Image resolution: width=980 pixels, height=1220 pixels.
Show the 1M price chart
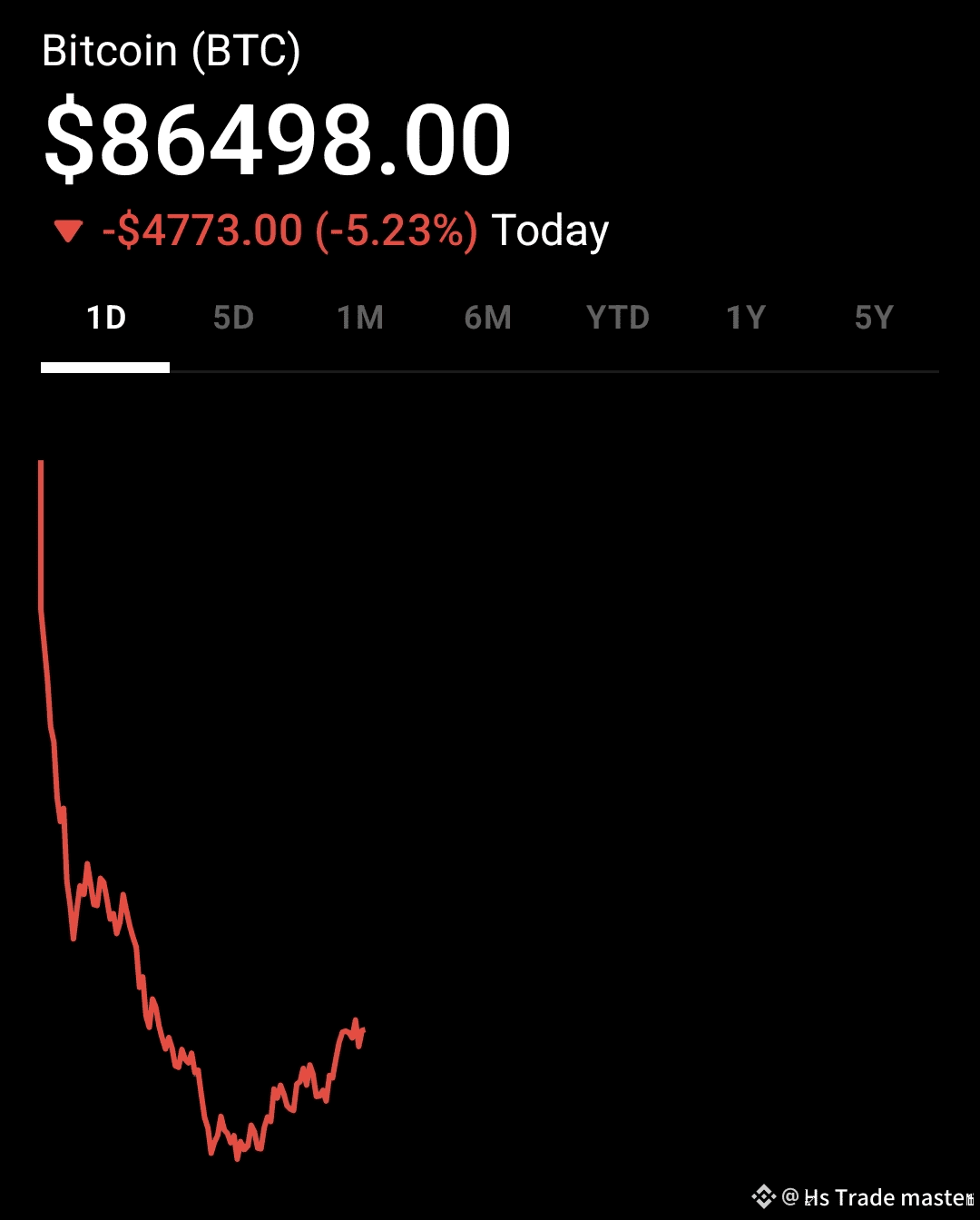pos(360,318)
